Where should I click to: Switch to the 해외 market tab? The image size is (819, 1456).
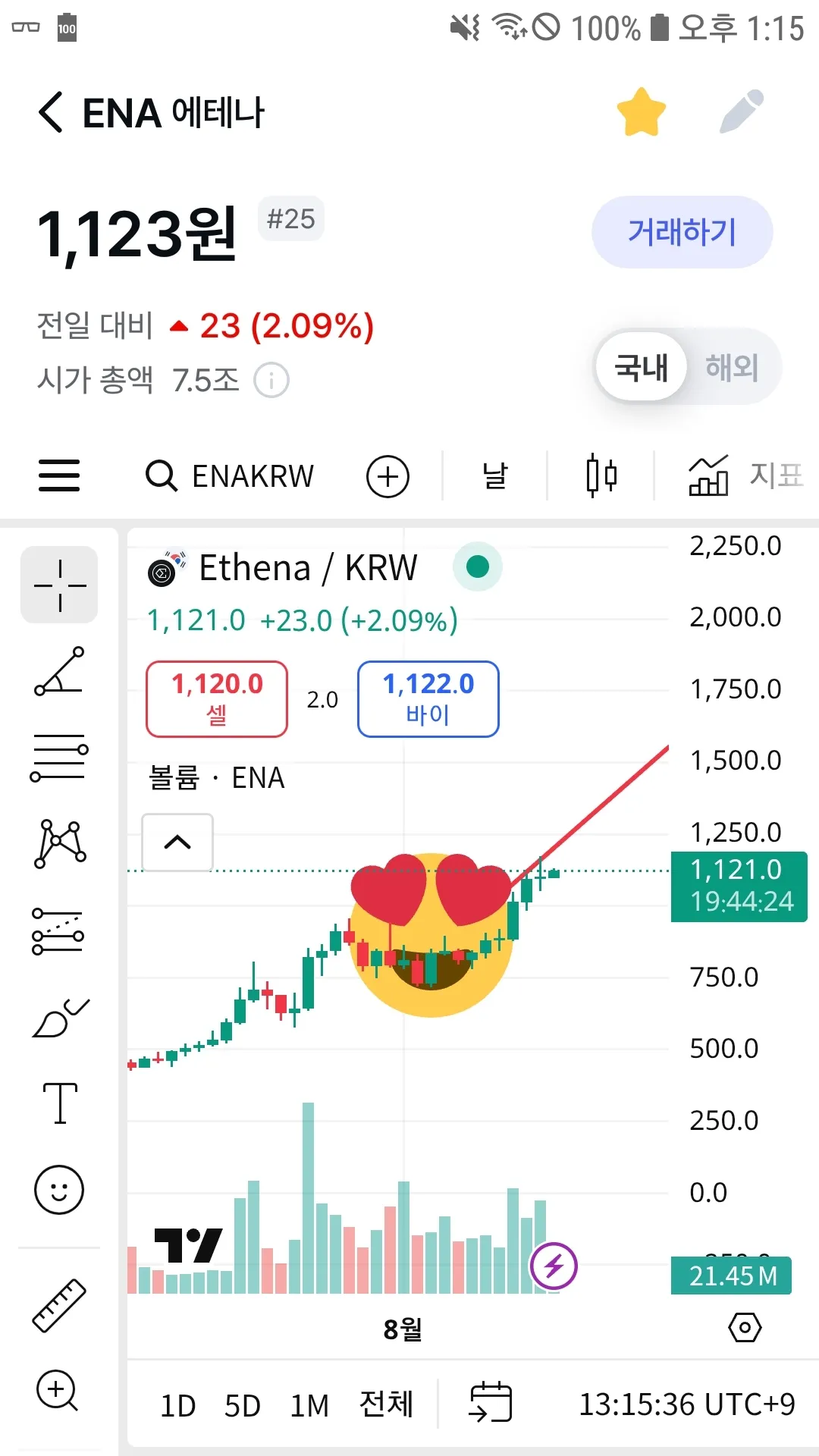coord(731,368)
